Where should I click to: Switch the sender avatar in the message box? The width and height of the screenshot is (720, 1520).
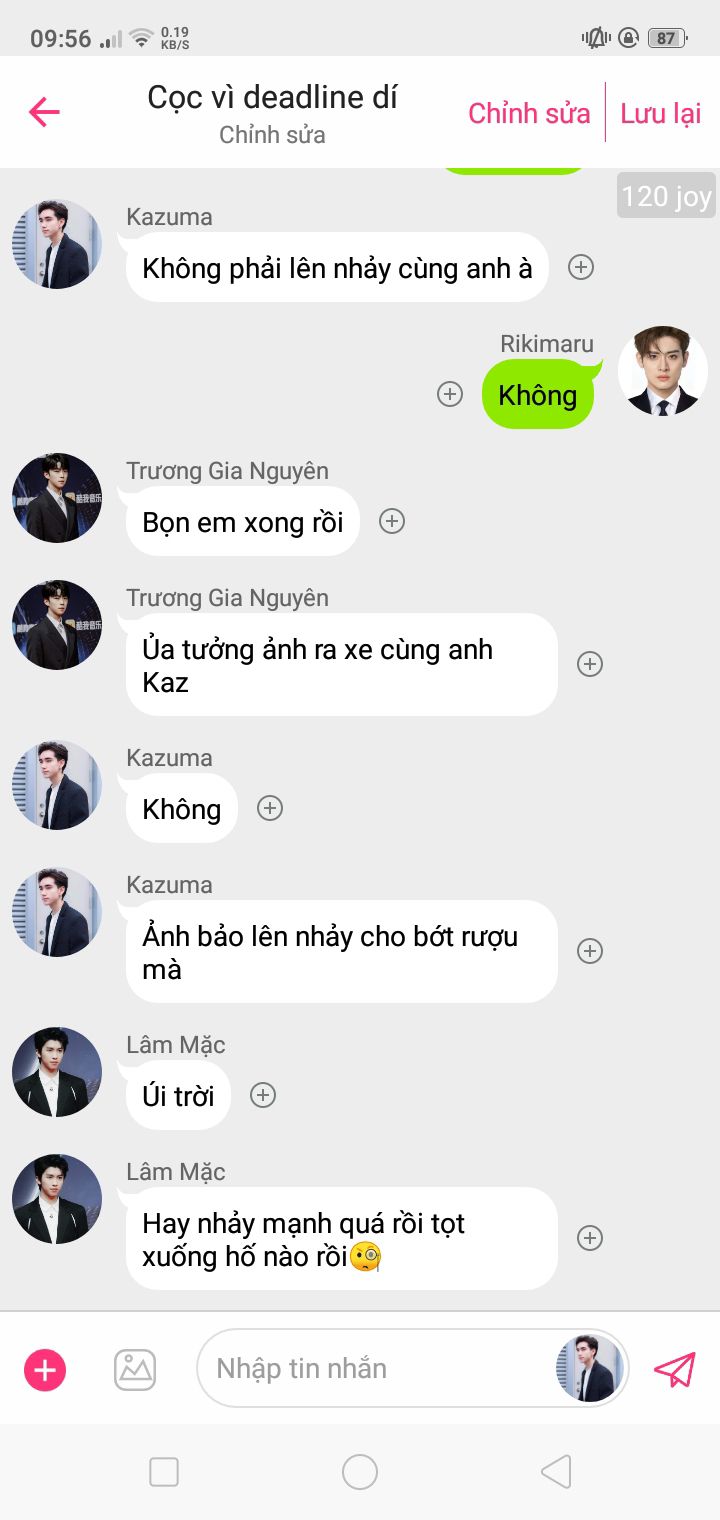pos(589,1368)
